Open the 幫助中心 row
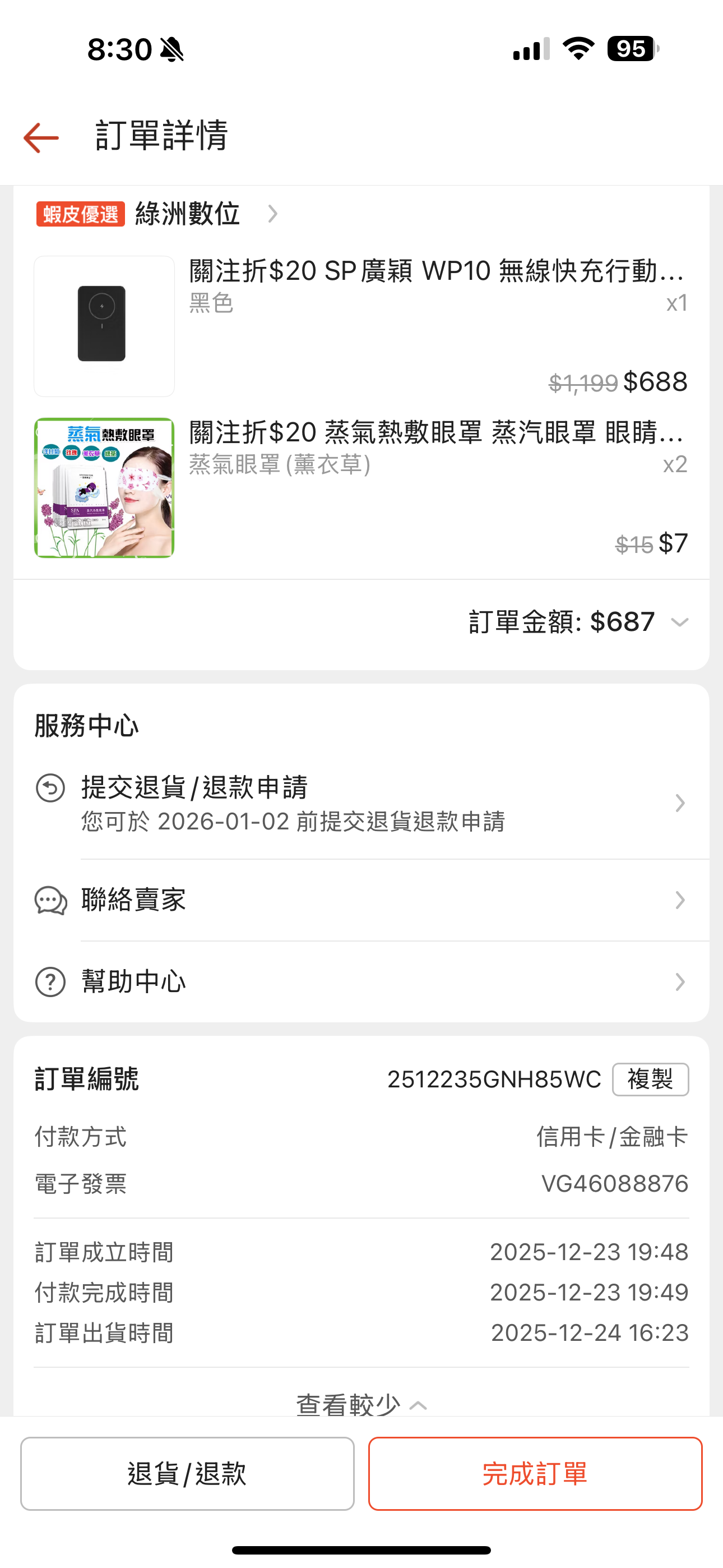 (x=360, y=981)
